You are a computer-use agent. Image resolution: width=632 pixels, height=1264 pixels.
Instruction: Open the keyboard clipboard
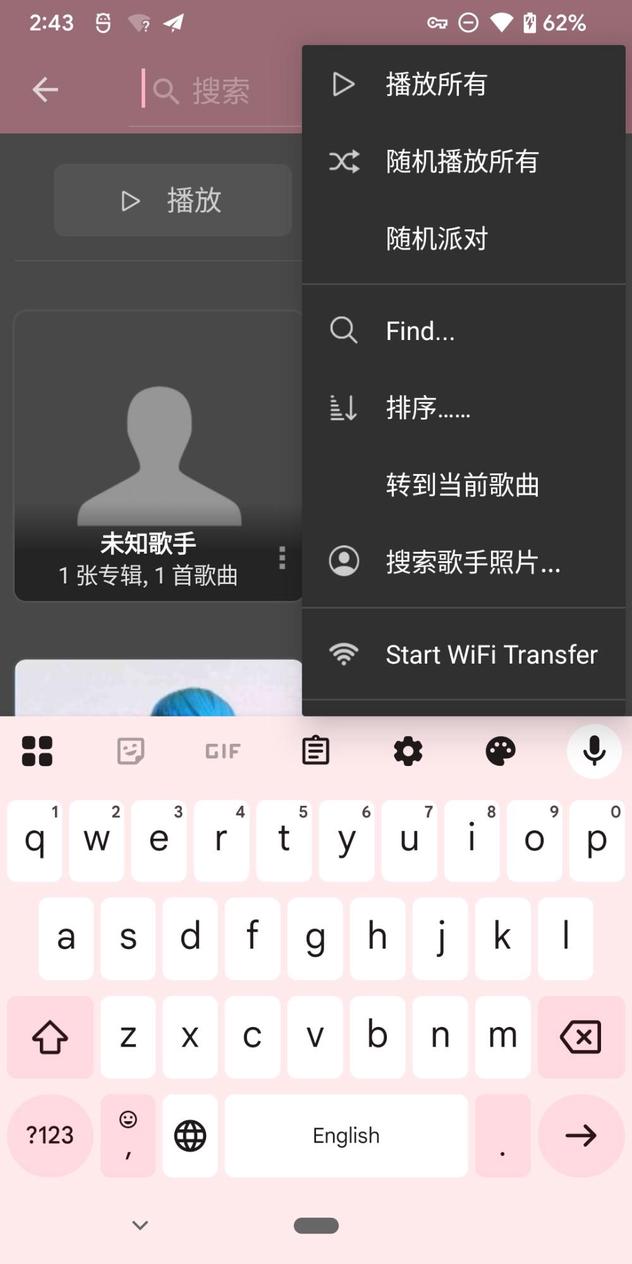[x=316, y=751]
